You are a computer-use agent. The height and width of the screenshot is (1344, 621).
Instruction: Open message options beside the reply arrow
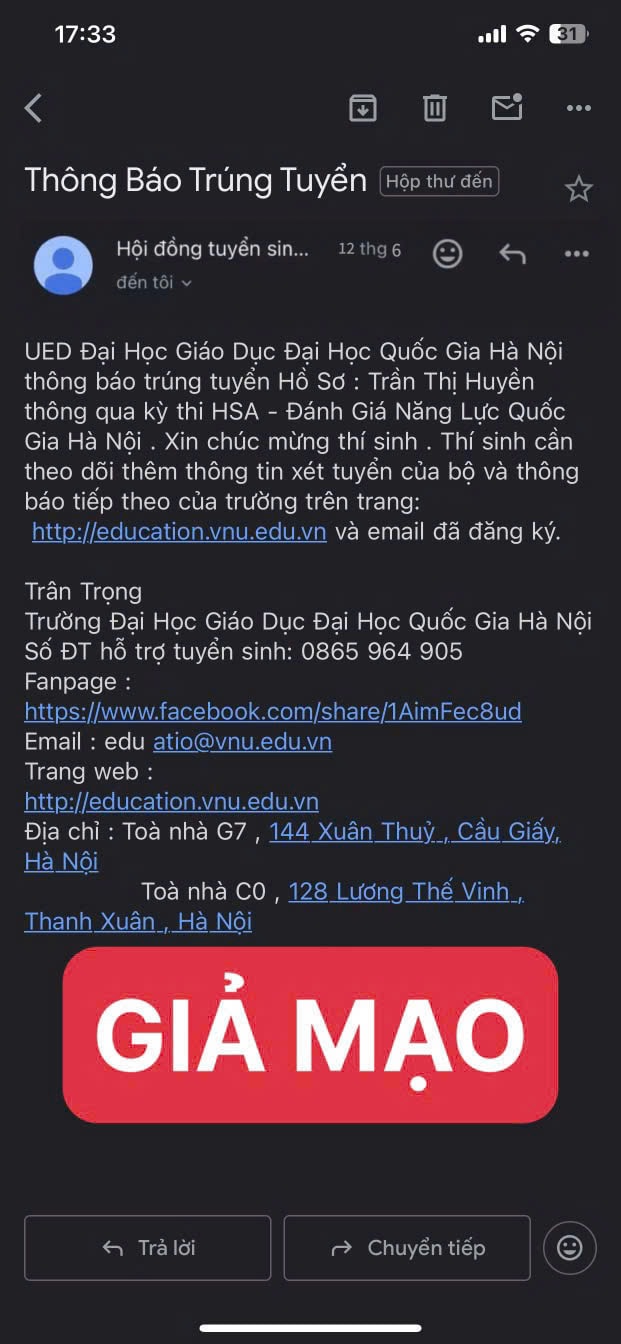(x=577, y=254)
